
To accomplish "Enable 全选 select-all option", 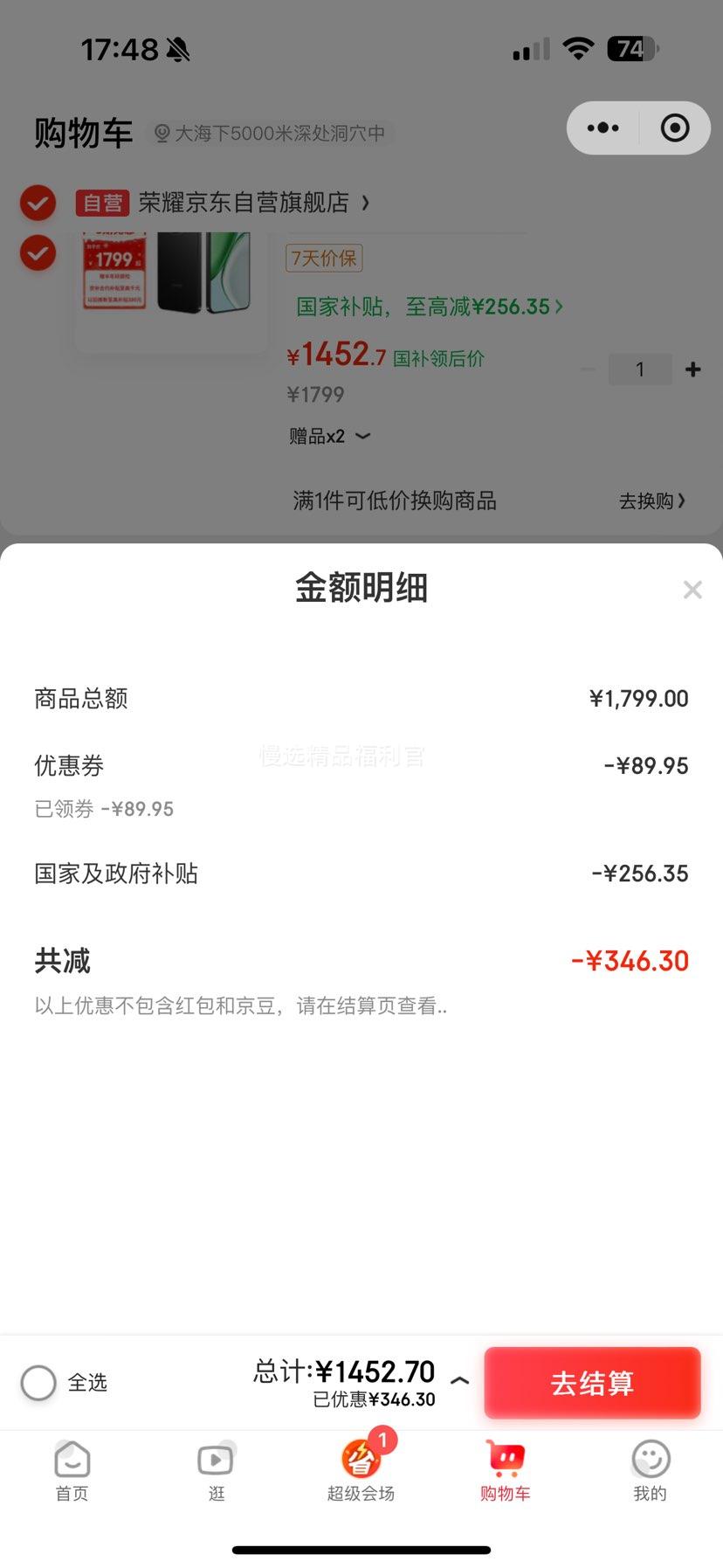I will coord(38,1383).
